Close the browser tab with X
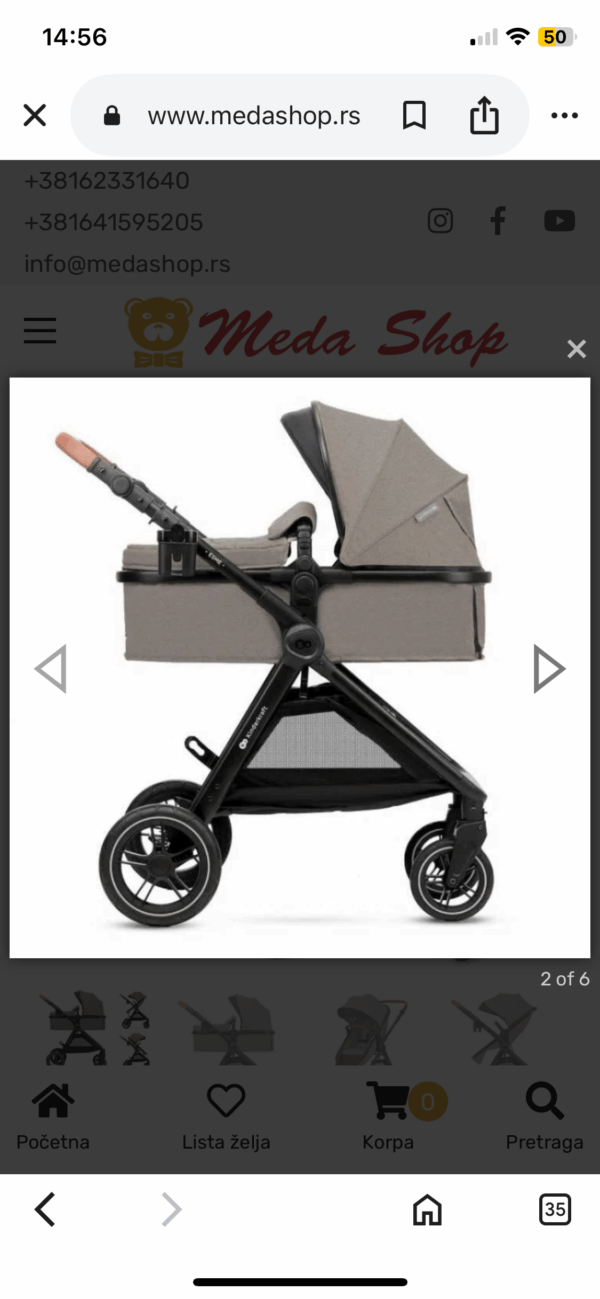The image size is (600, 1299). (x=34, y=116)
